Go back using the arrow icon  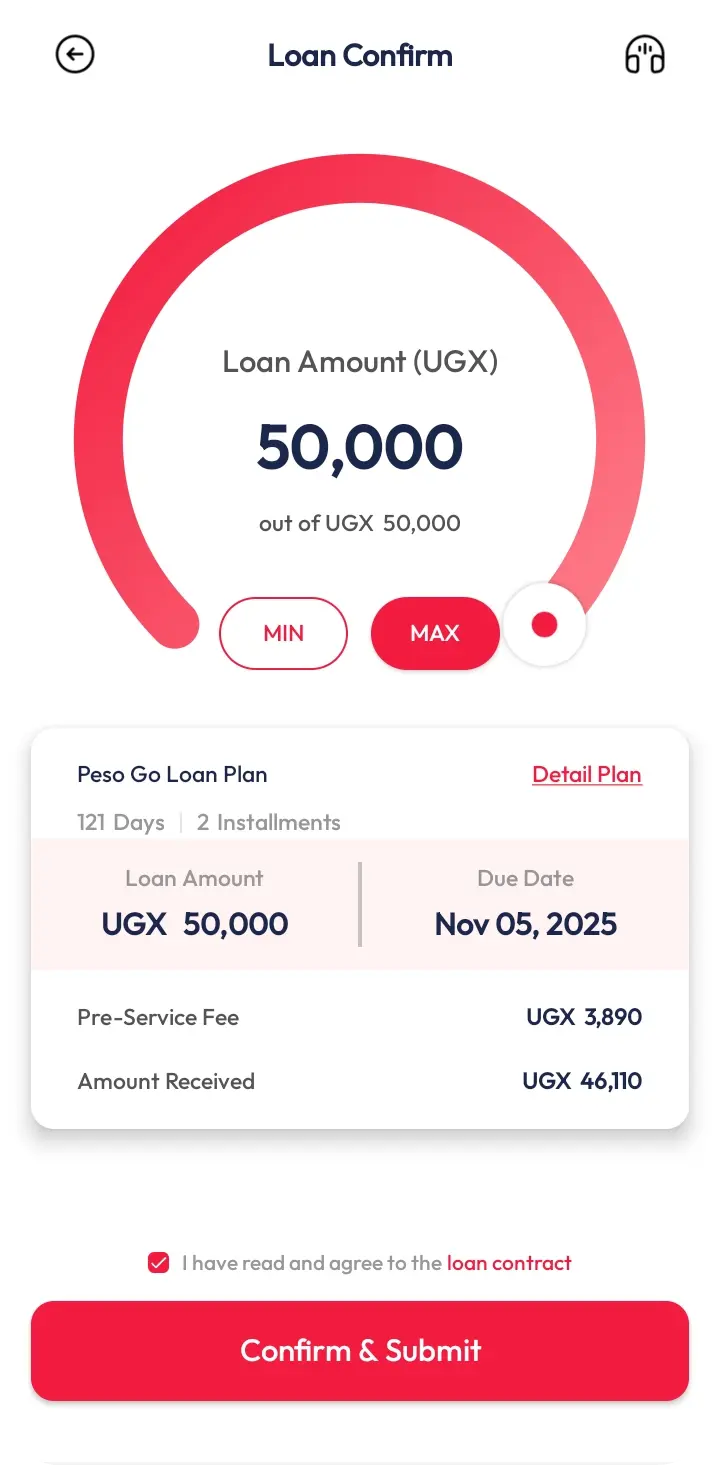click(x=75, y=54)
